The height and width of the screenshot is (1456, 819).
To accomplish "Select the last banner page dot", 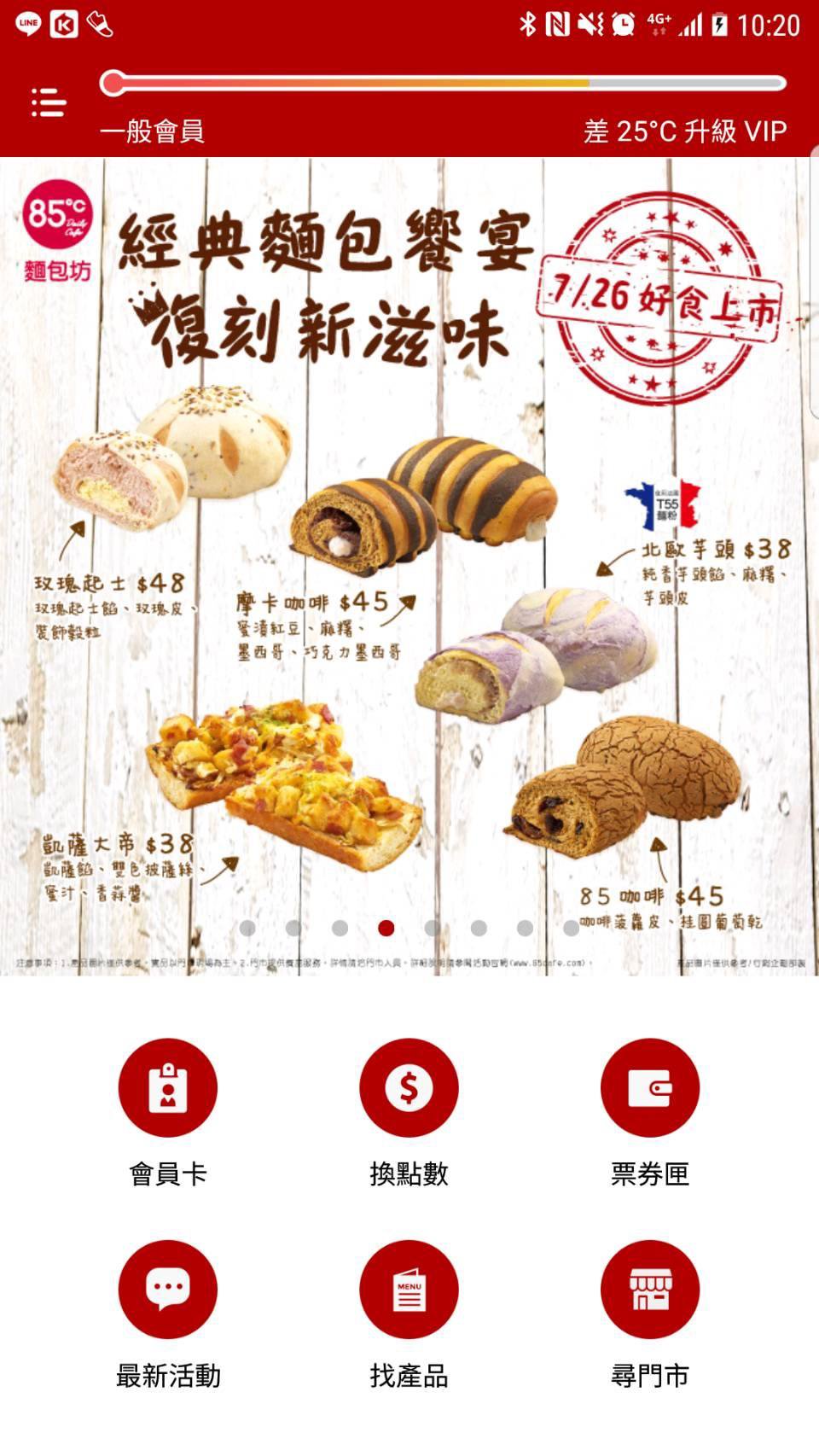I will pos(571,928).
